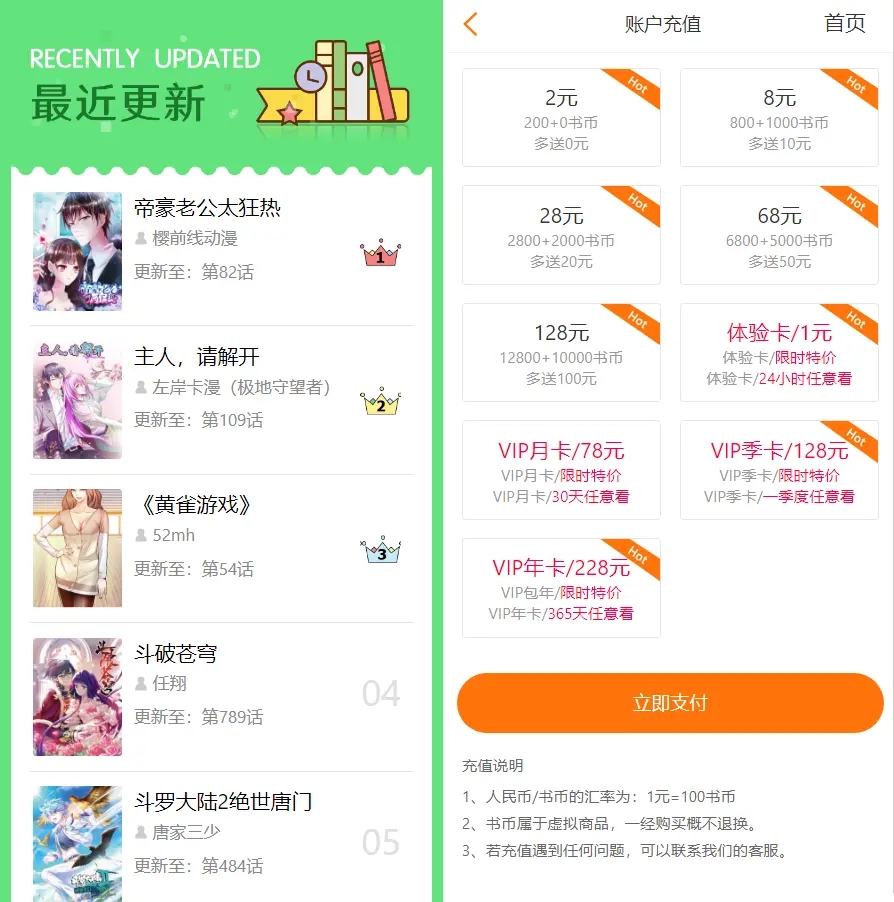
Task: Open the 首页 home link
Action: coord(844,24)
